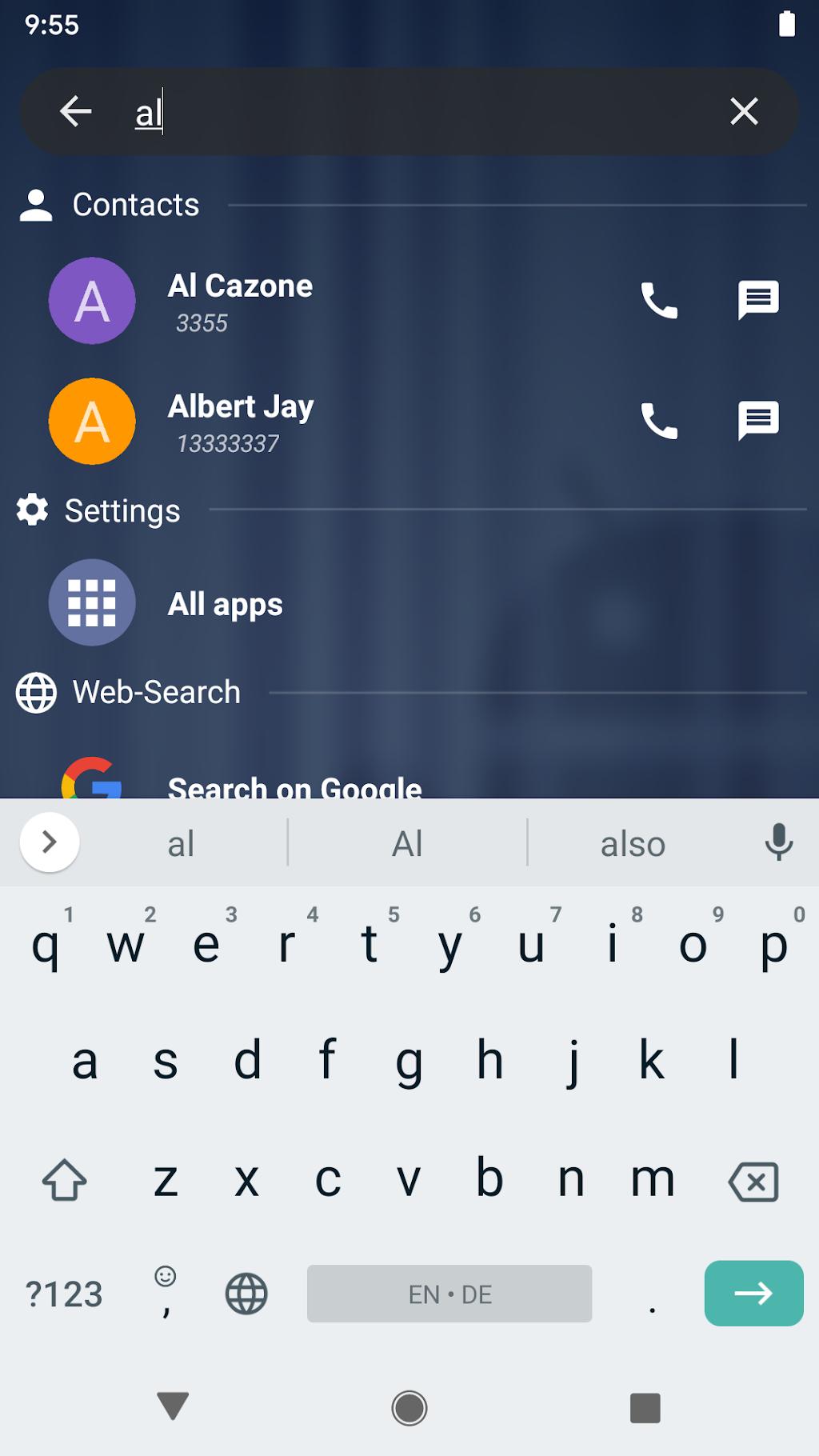Pick the "Al" keyboard suggestion
Image resolution: width=819 pixels, height=1456 pixels.
coord(407,843)
